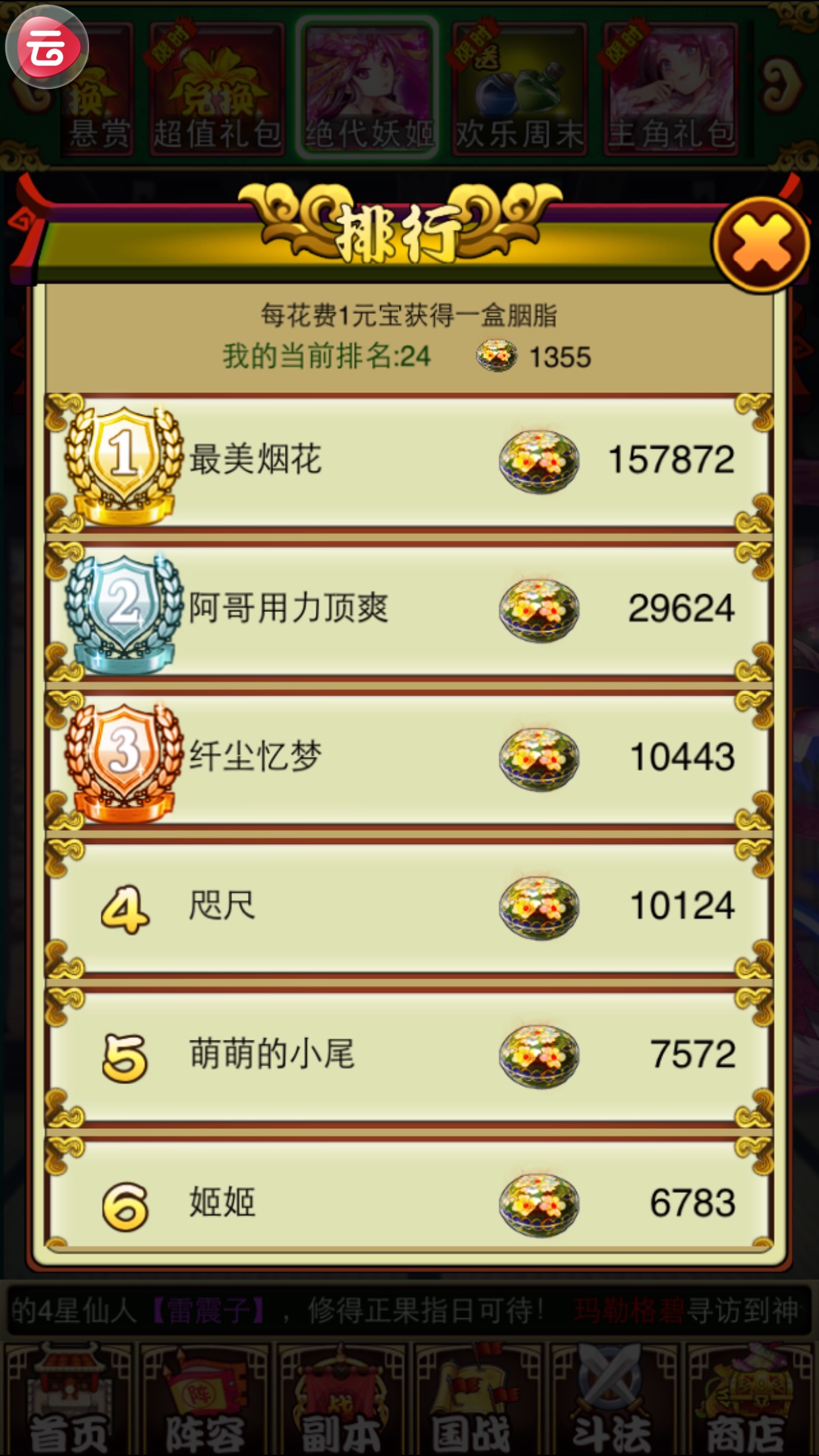
Task: Select the 绝代妖姬 event
Action: (x=368, y=88)
